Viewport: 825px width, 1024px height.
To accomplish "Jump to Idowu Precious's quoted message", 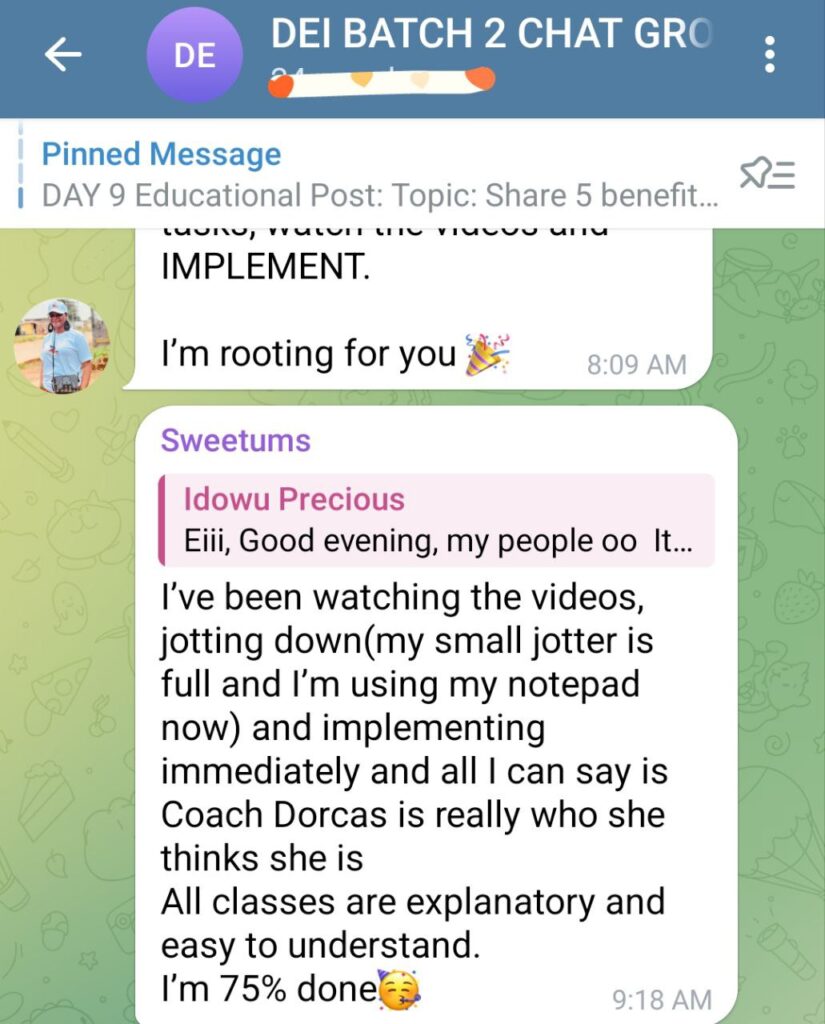I will tap(436, 520).
